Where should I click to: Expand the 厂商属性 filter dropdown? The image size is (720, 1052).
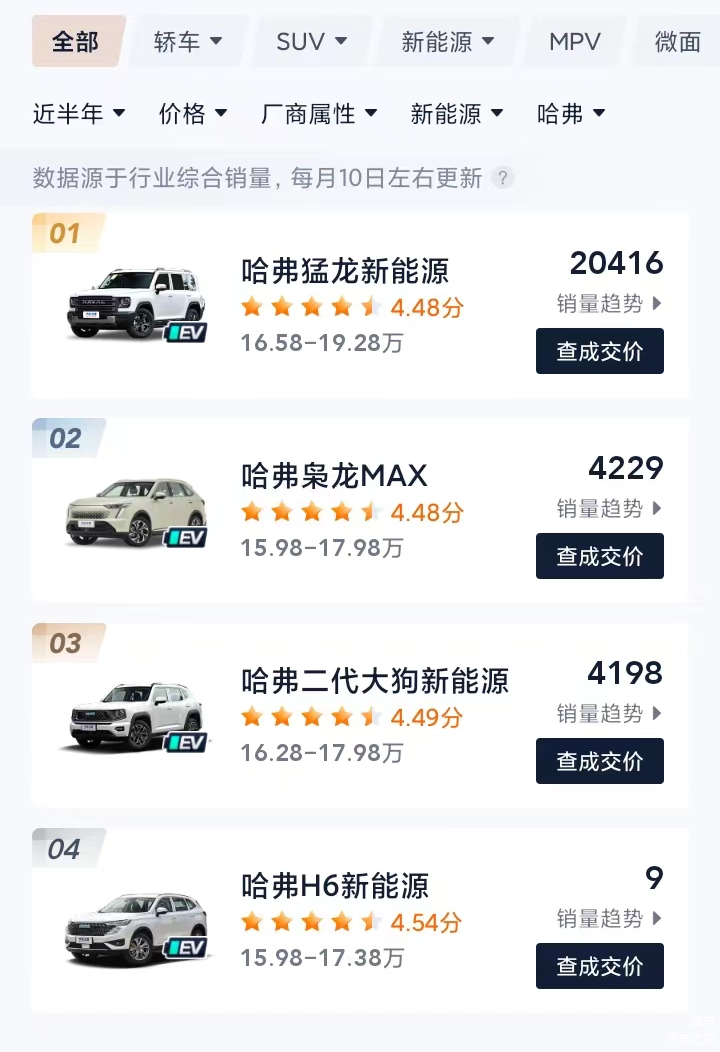319,114
